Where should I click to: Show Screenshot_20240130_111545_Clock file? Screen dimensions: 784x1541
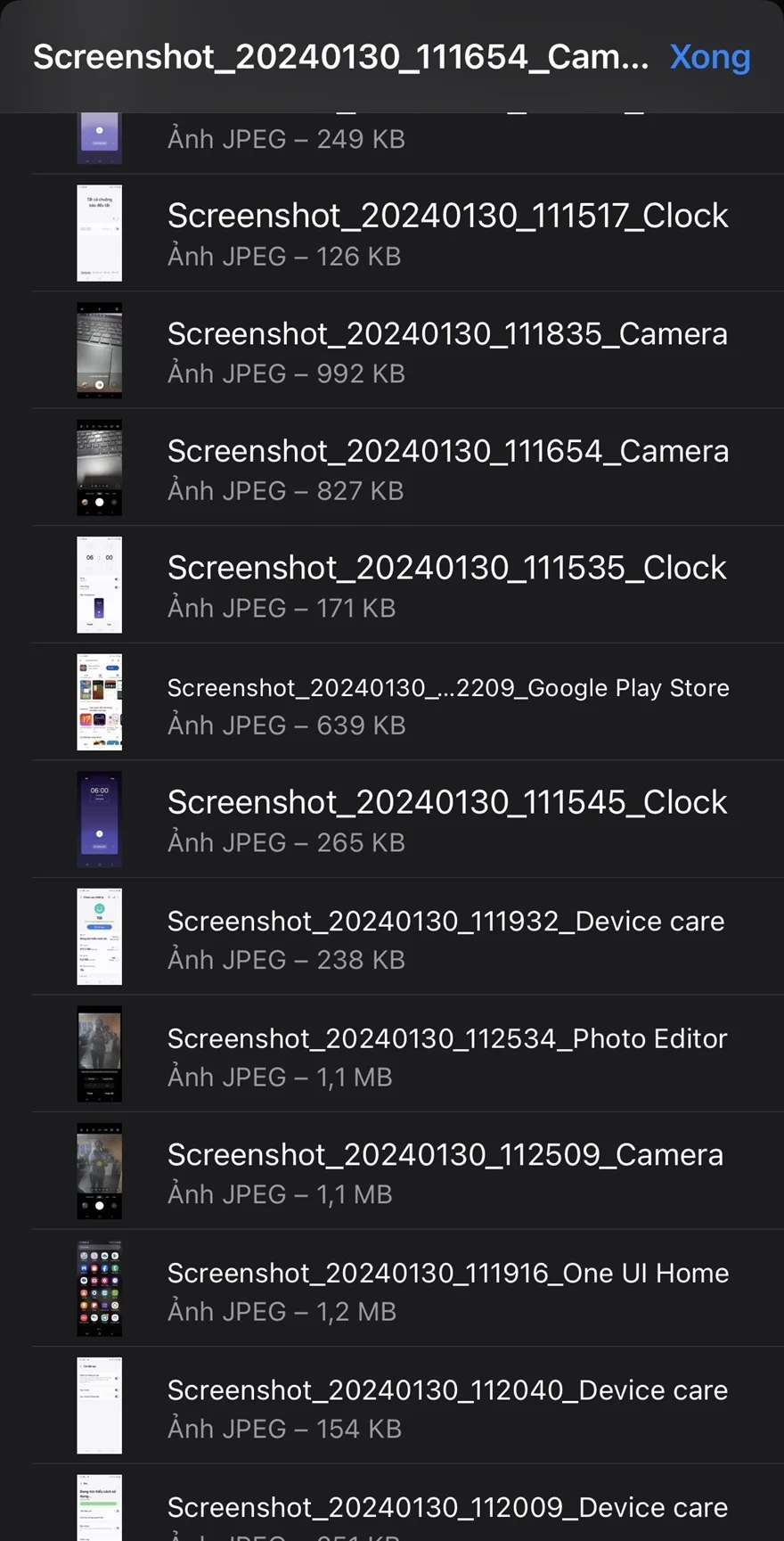click(x=447, y=820)
